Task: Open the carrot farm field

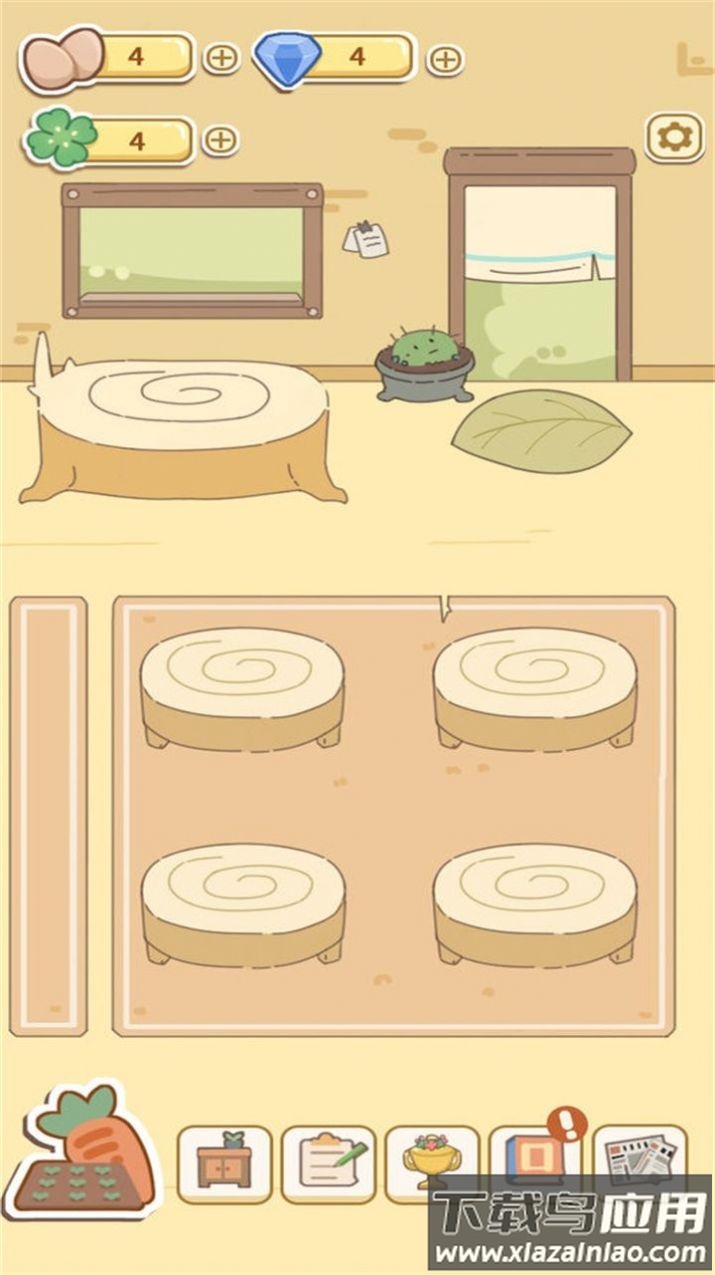Action: [85, 1150]
